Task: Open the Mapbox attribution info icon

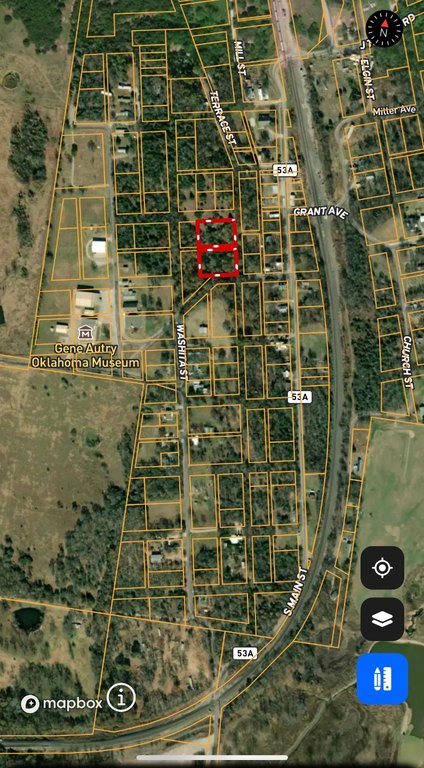Action: click(x=121, y=698)
